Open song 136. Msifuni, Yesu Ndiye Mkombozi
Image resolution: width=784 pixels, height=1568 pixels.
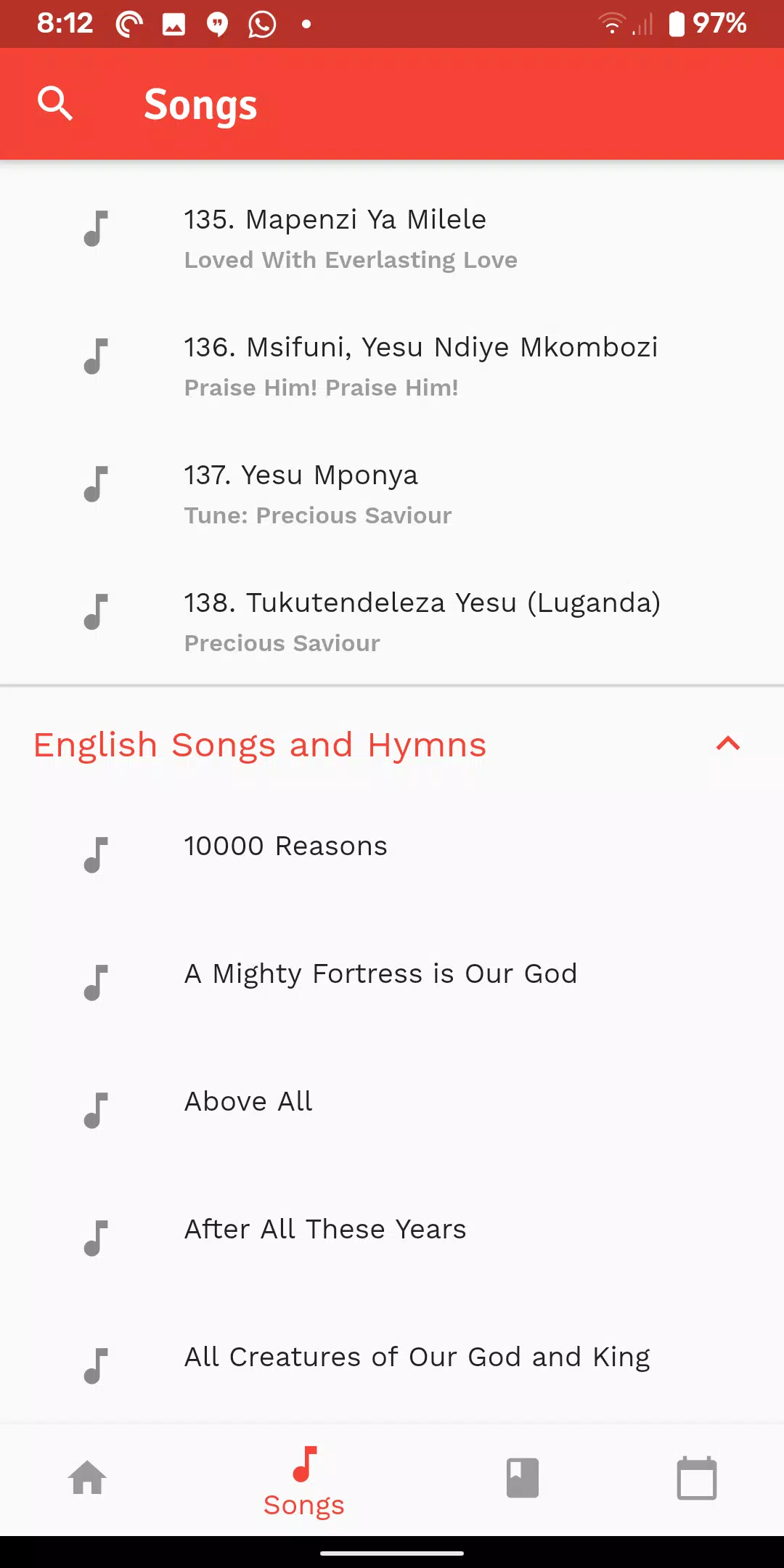[392, 366]
